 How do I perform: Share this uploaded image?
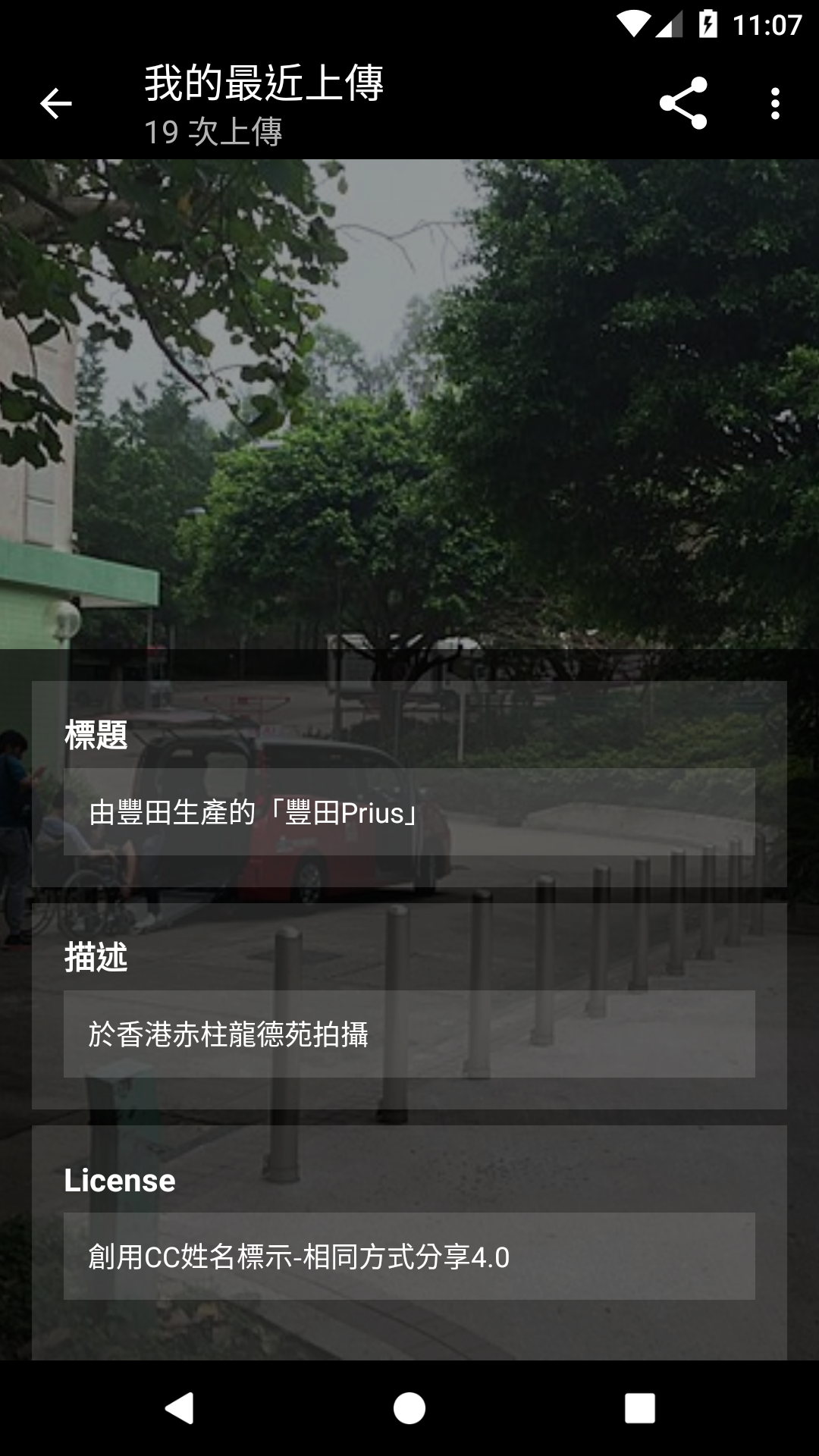(683, 103)
